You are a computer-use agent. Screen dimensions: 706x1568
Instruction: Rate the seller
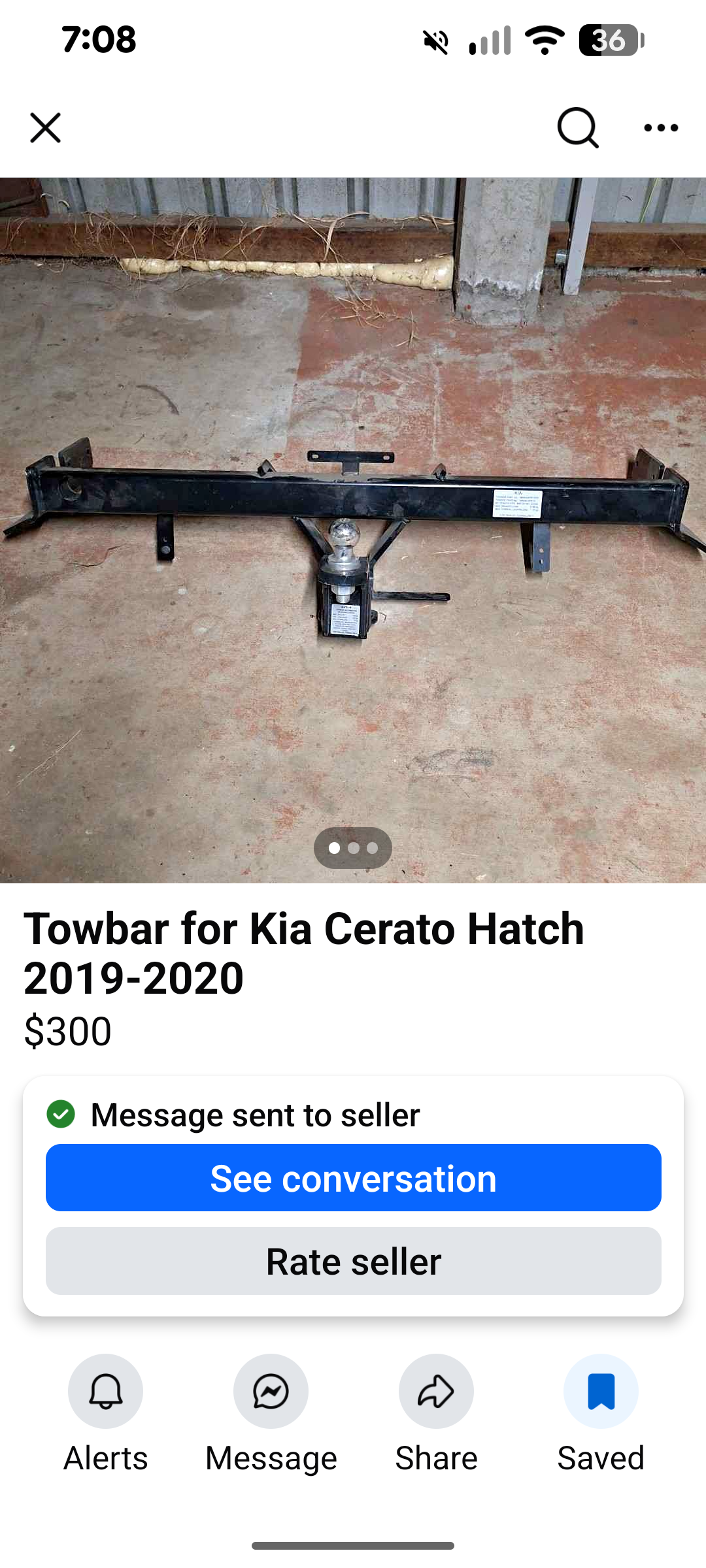[x=354, y=1261]
